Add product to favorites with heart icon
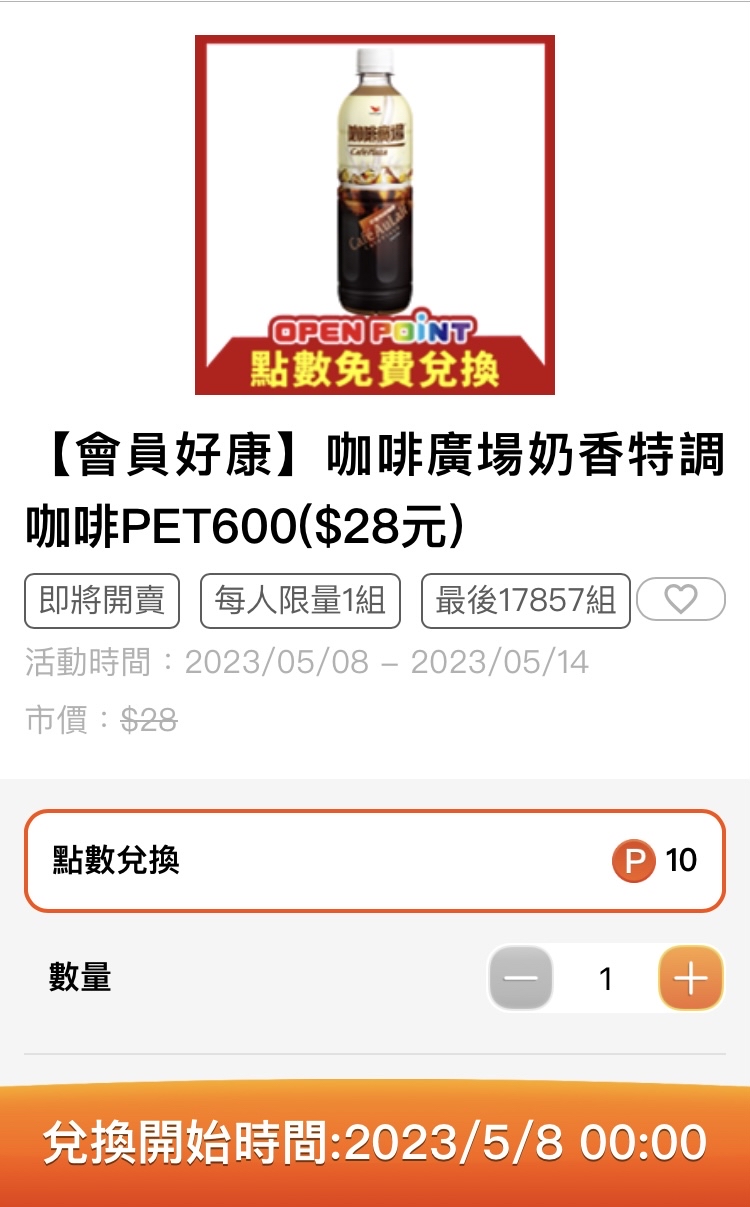Viewport: 750px width, 1207px height. click(680, 600)
